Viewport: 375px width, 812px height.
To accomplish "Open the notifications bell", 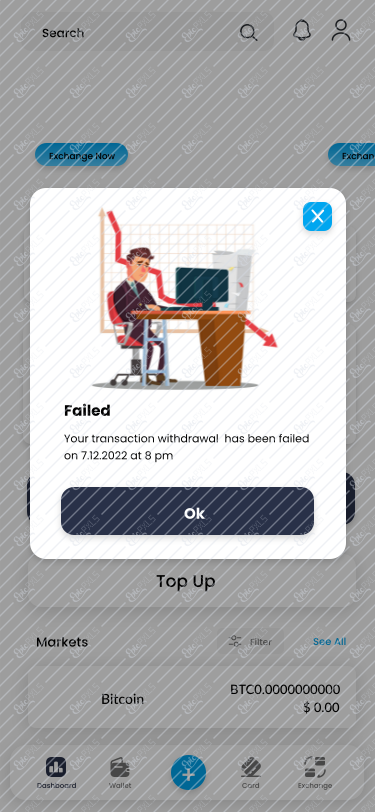I will tap(301, 31).
